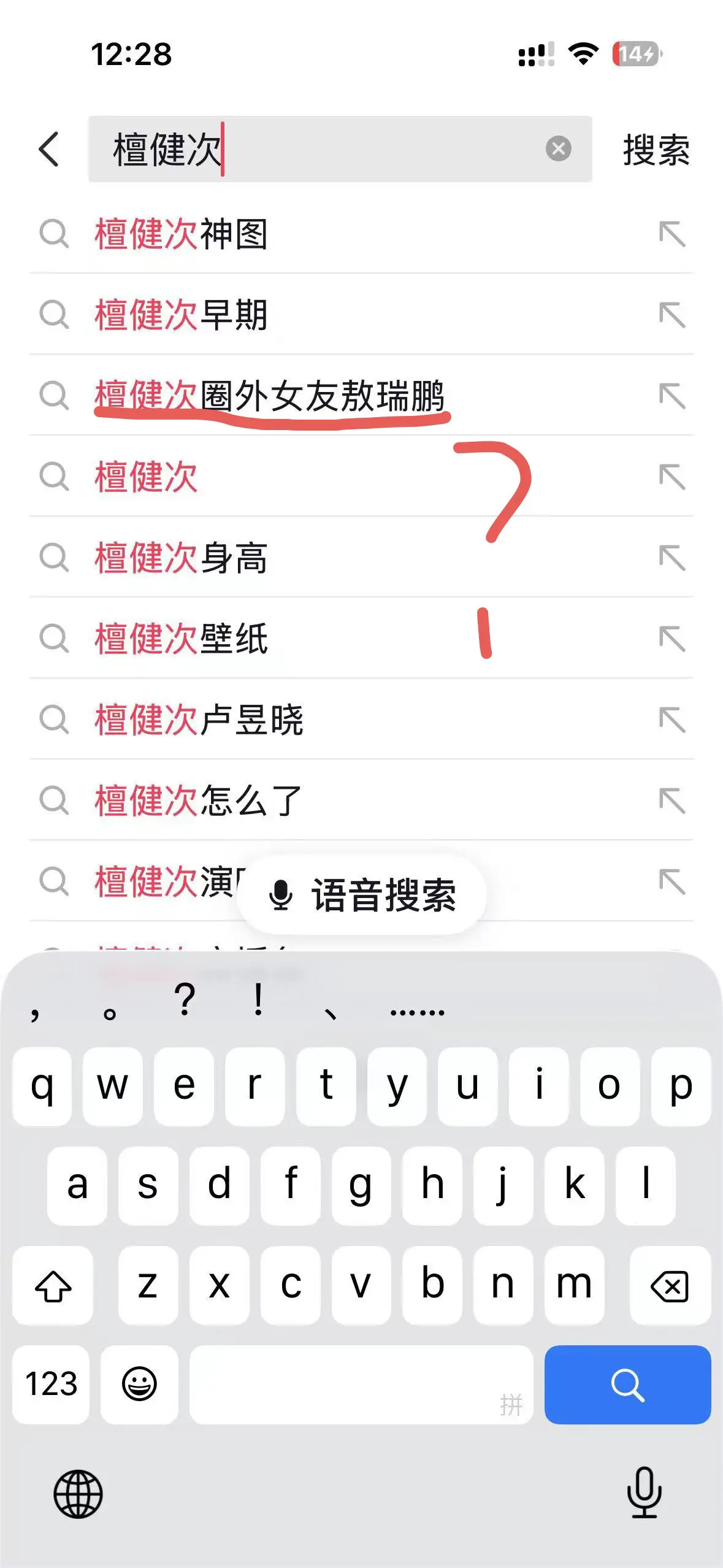Select the suggestion 檀健次怎么了
This screenshot has width=723, height=1568.
coord(196,800)
